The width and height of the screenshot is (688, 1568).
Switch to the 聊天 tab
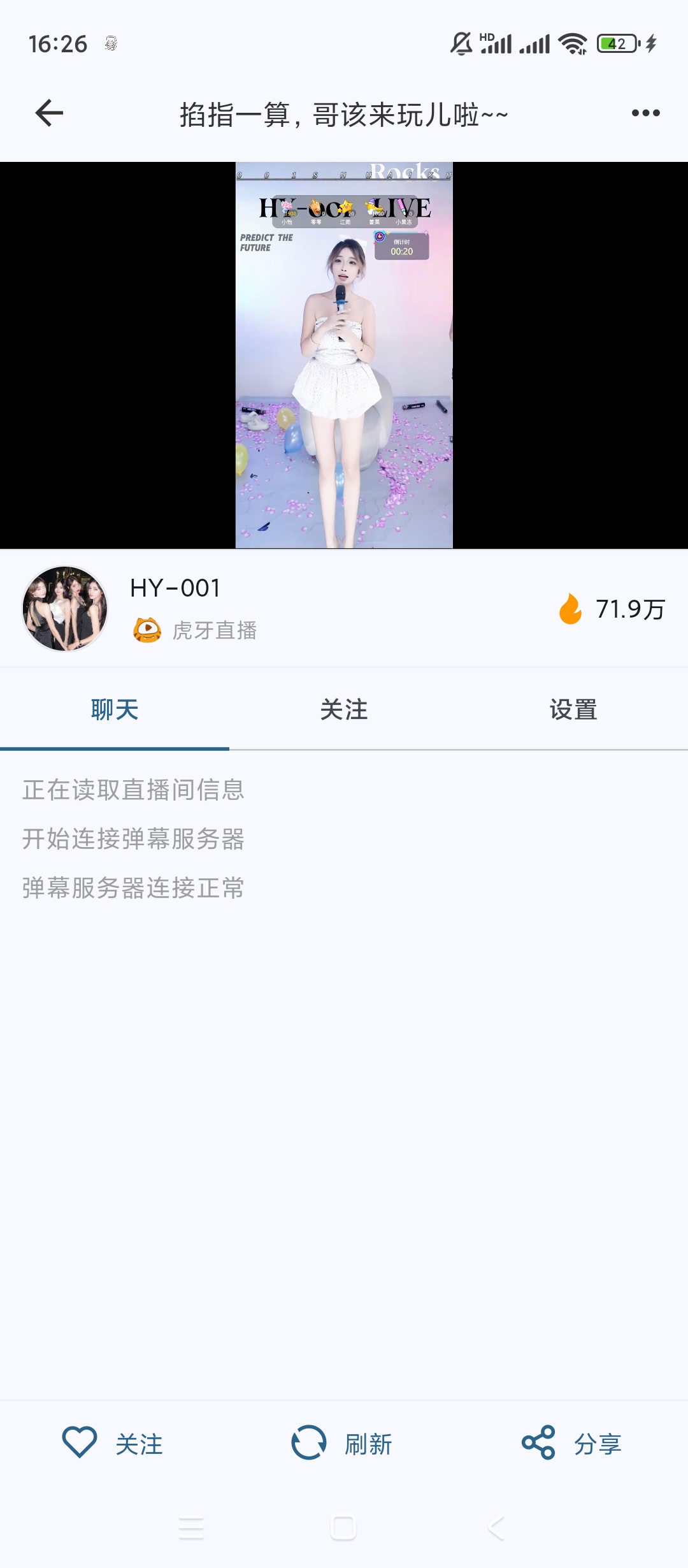[115, 709]
